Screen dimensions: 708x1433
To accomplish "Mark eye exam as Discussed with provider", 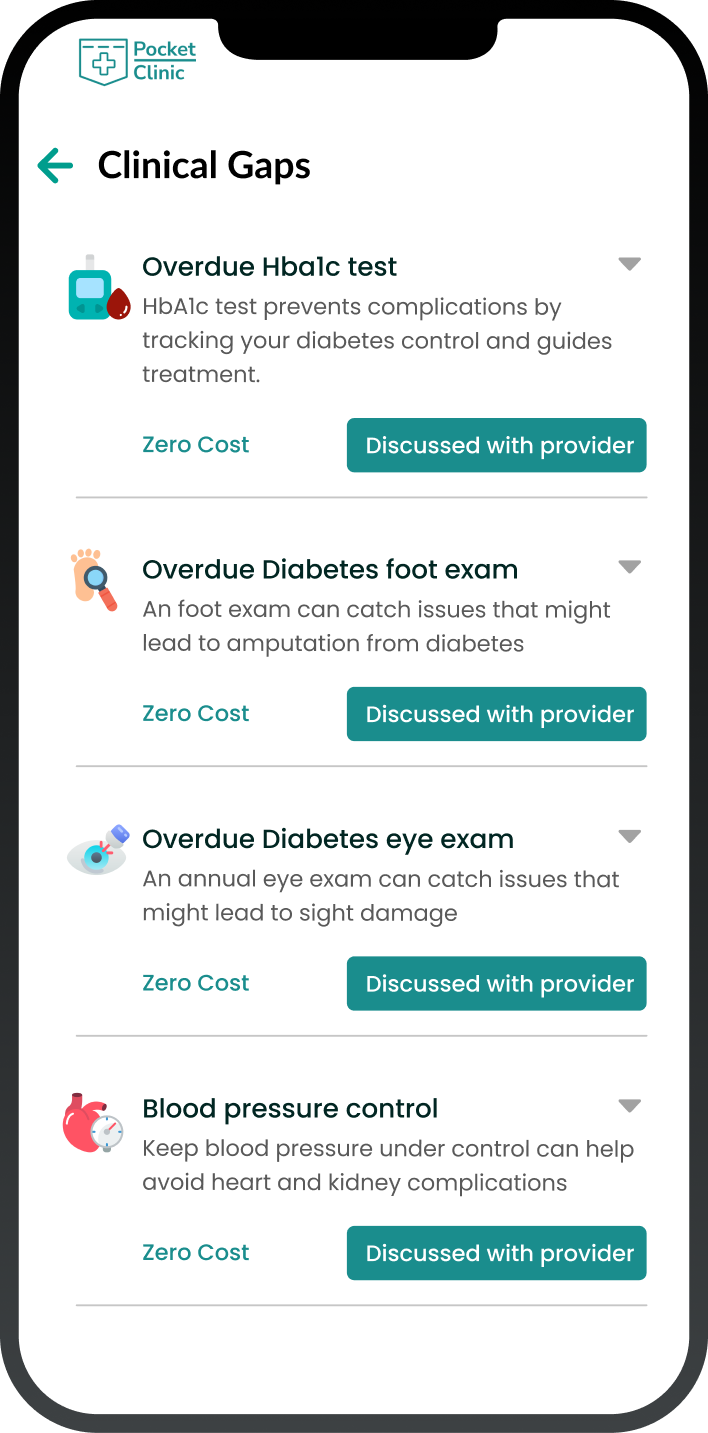I will [x=497, y=984].
